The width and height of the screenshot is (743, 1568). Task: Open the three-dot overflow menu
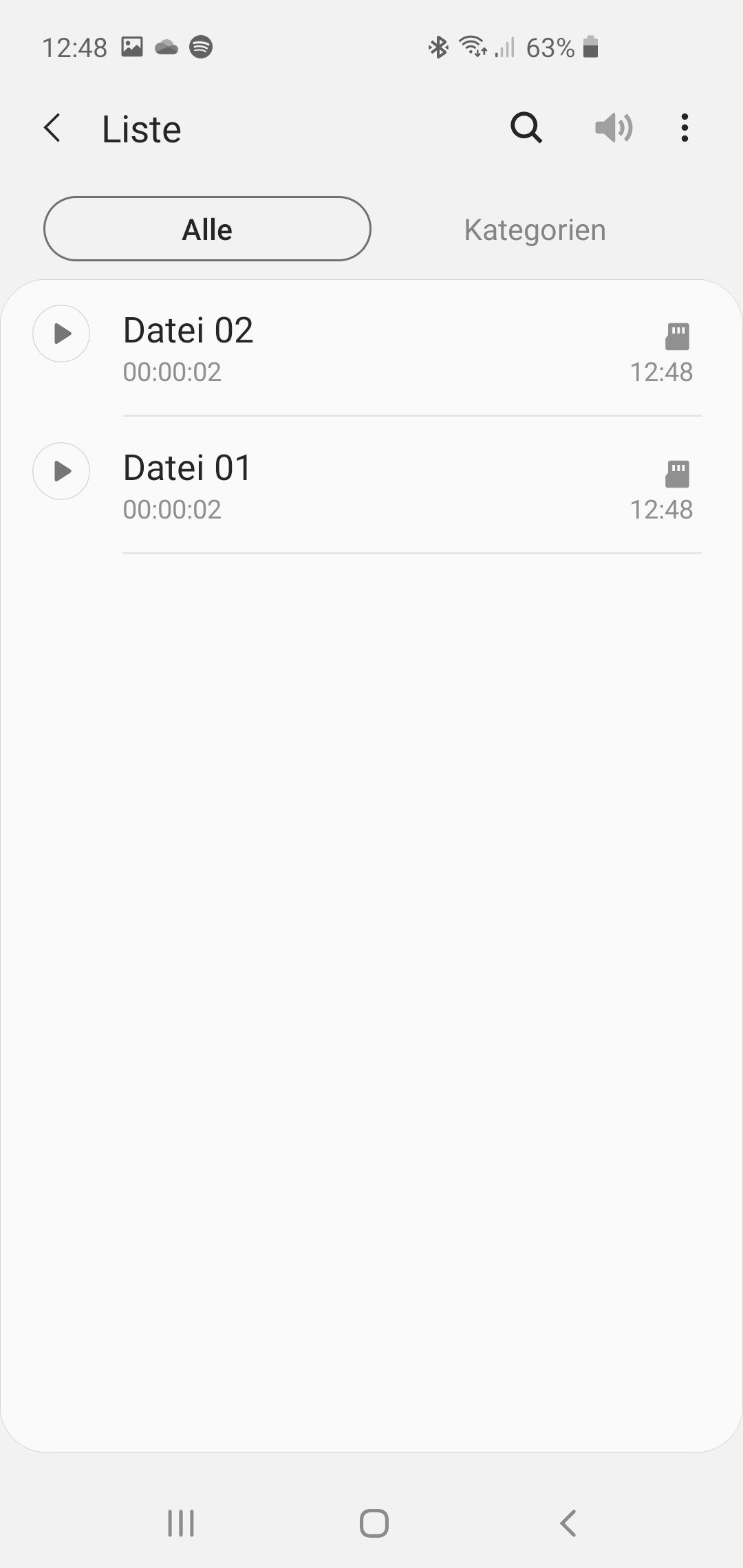684,128
